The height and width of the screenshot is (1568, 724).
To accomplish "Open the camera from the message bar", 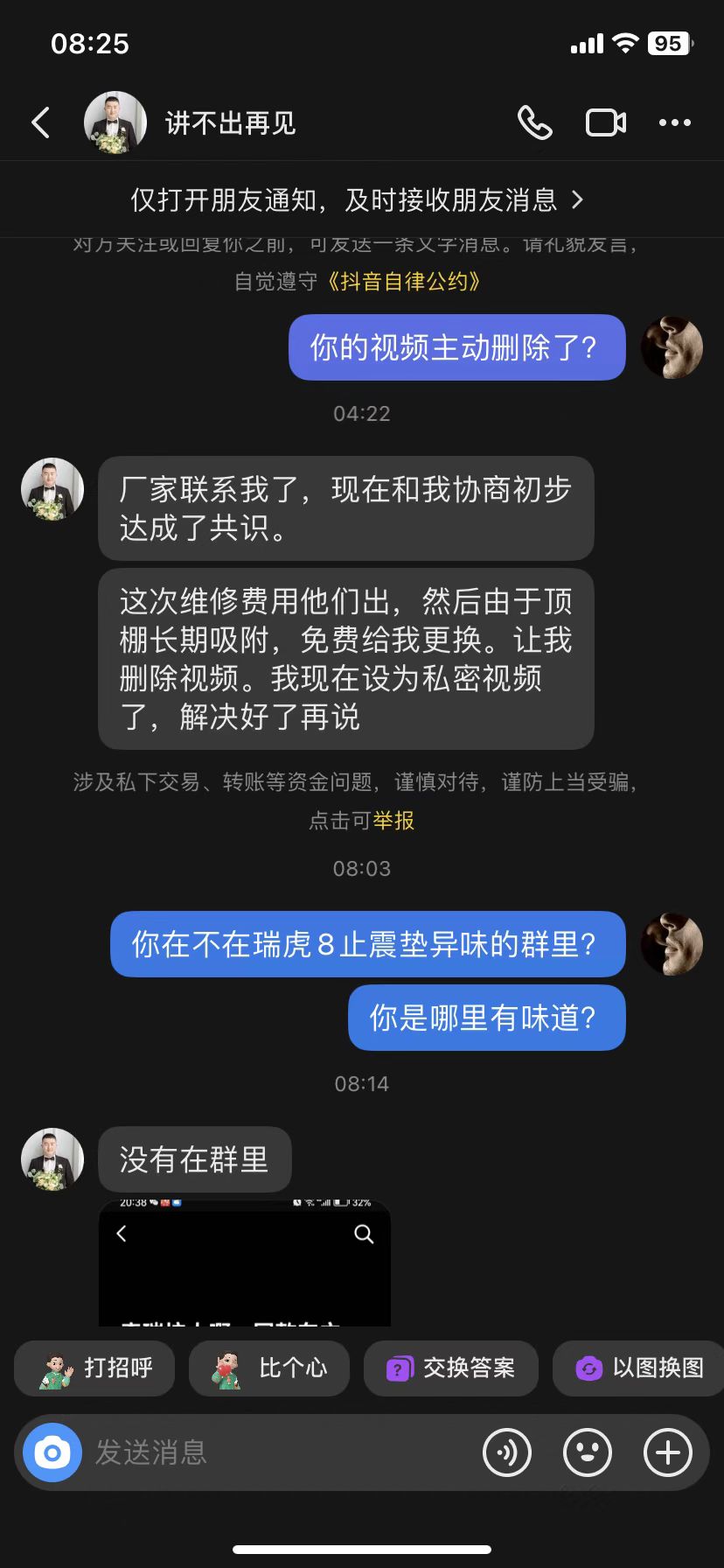I will pos(52,1452).
